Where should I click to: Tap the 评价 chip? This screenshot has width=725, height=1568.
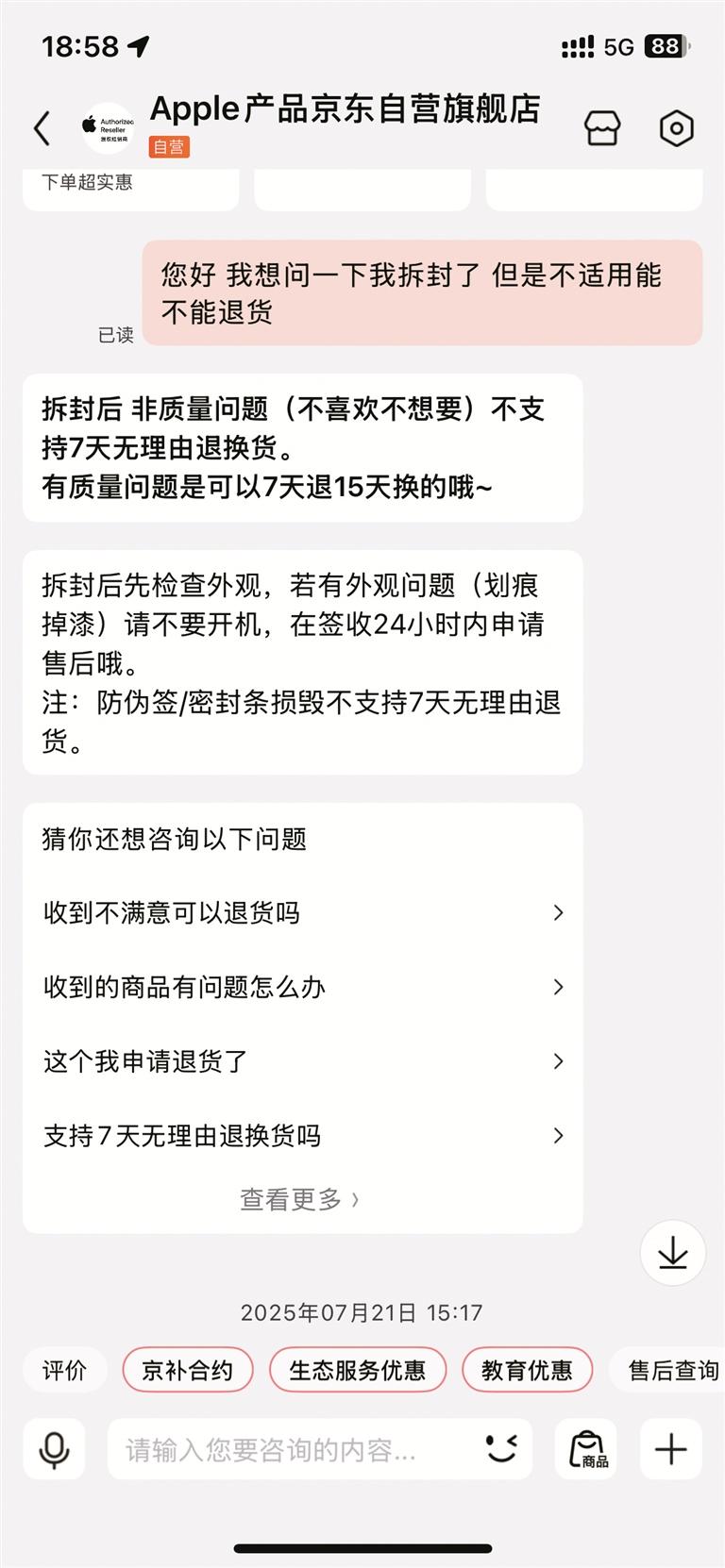(64, 1370)
